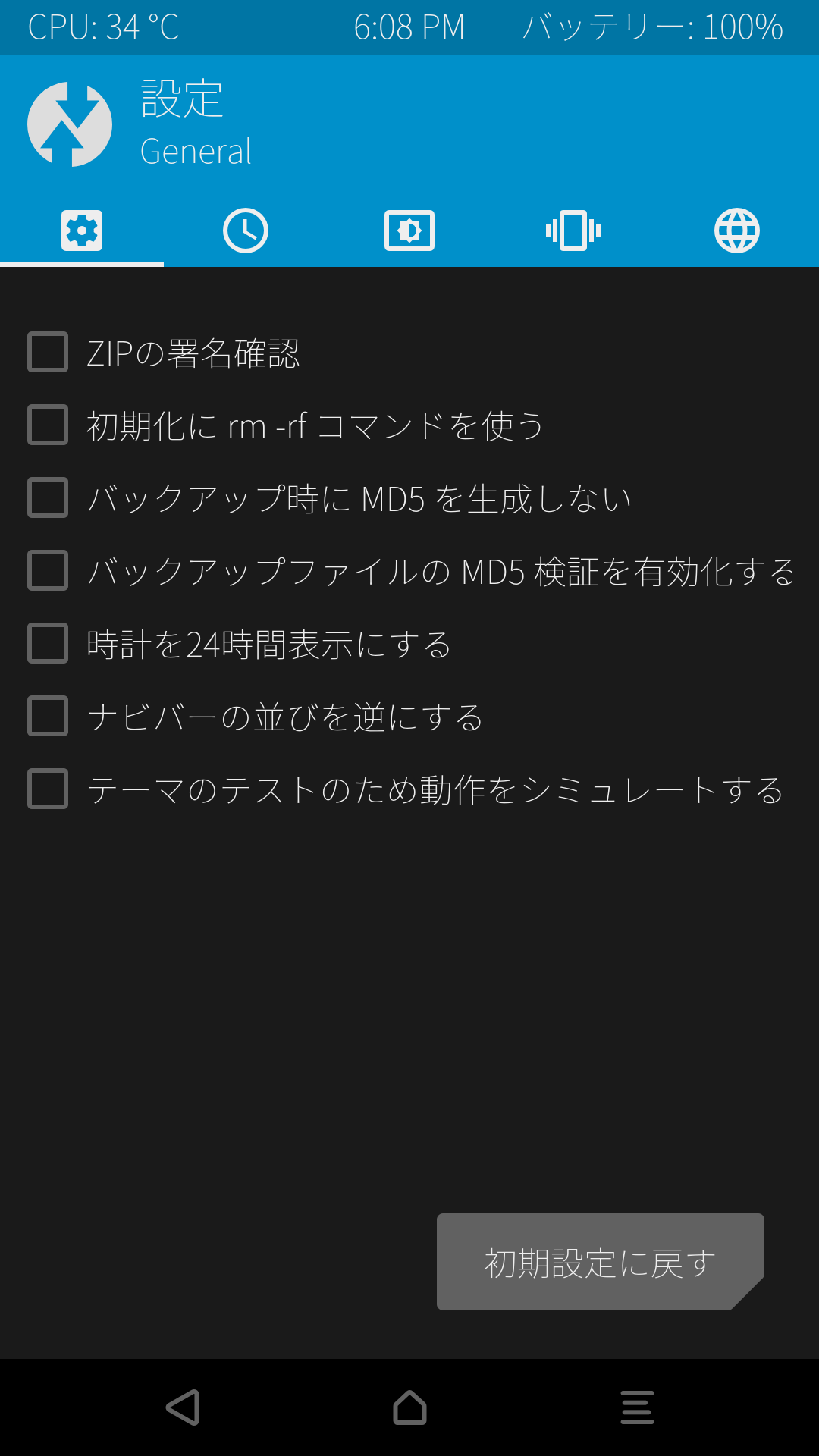
Task: Go back using the navigation bar
Action: [183, 1407]
